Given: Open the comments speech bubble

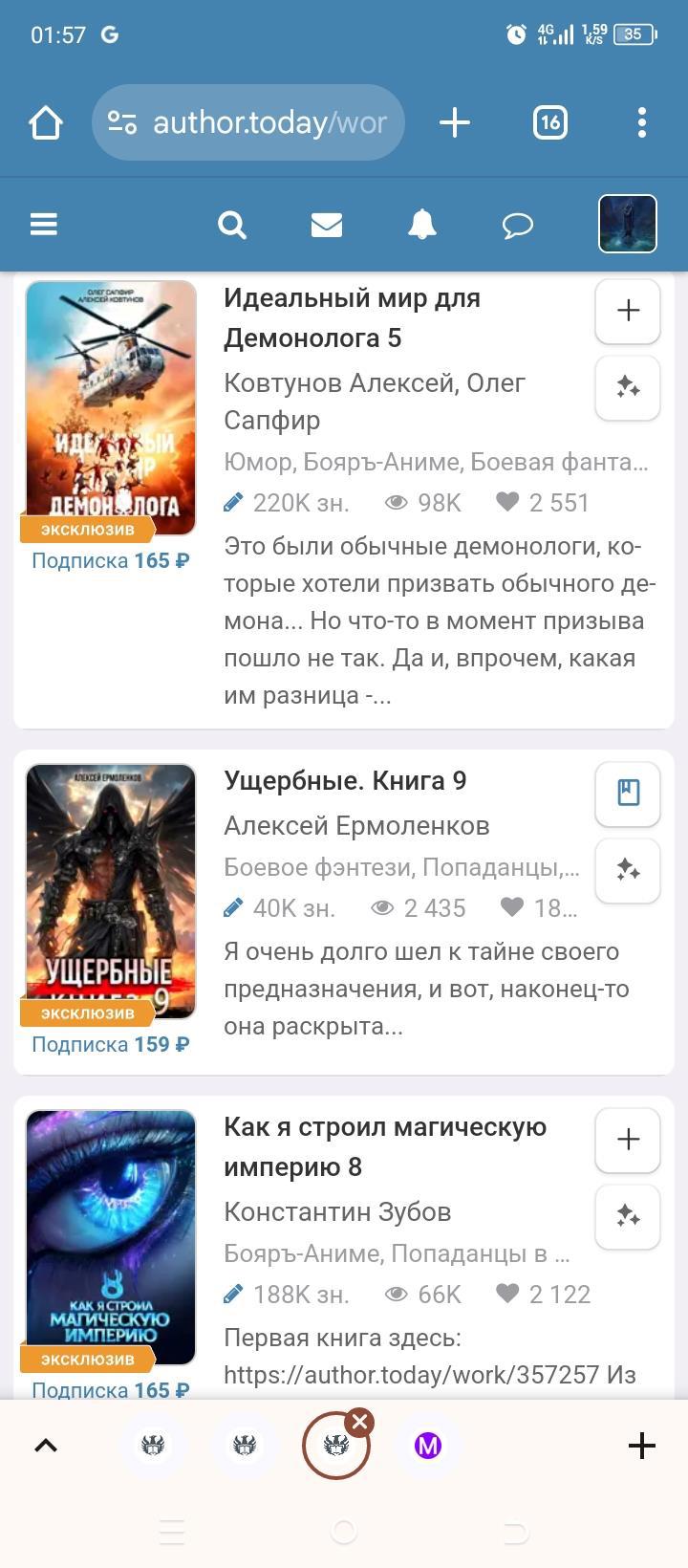Looking at the screenshot, I should (517, 225).
